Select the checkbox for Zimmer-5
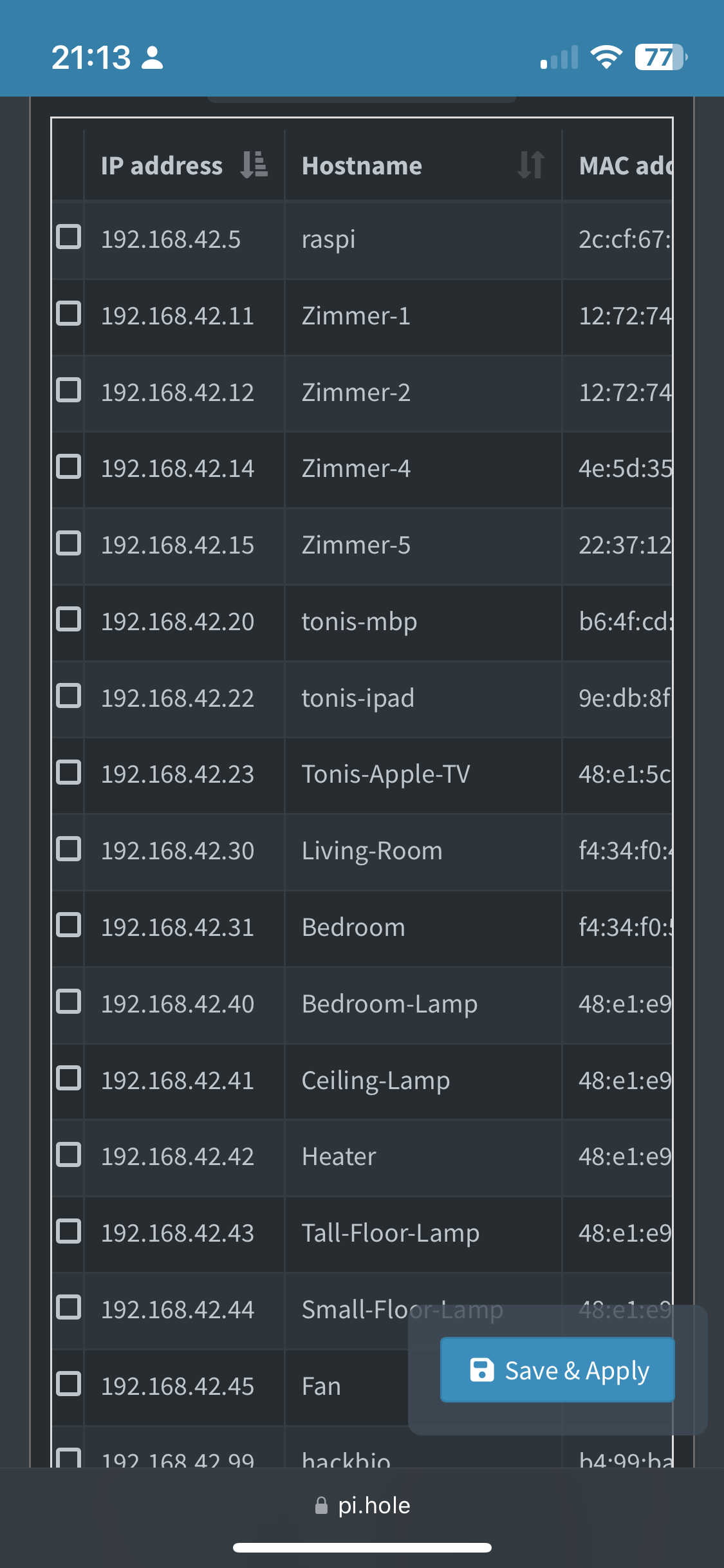This screenshot has width=724, height=1568. click(x=68, y=543)
